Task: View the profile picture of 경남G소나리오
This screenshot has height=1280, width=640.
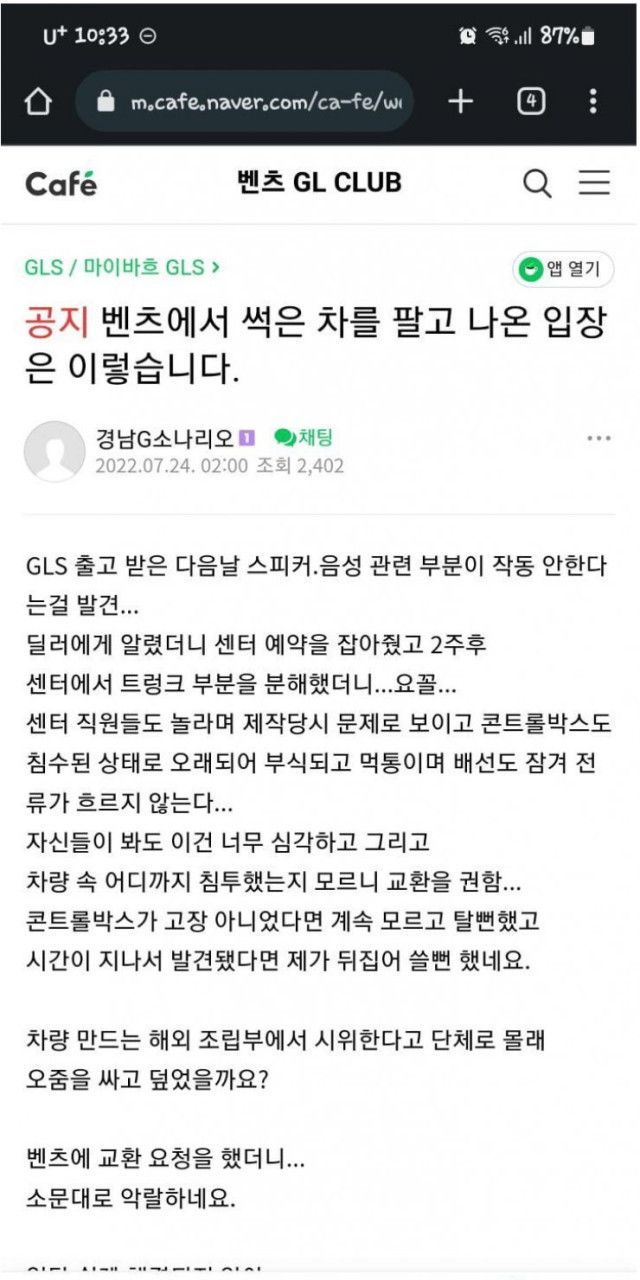Action: click(54, 451)
